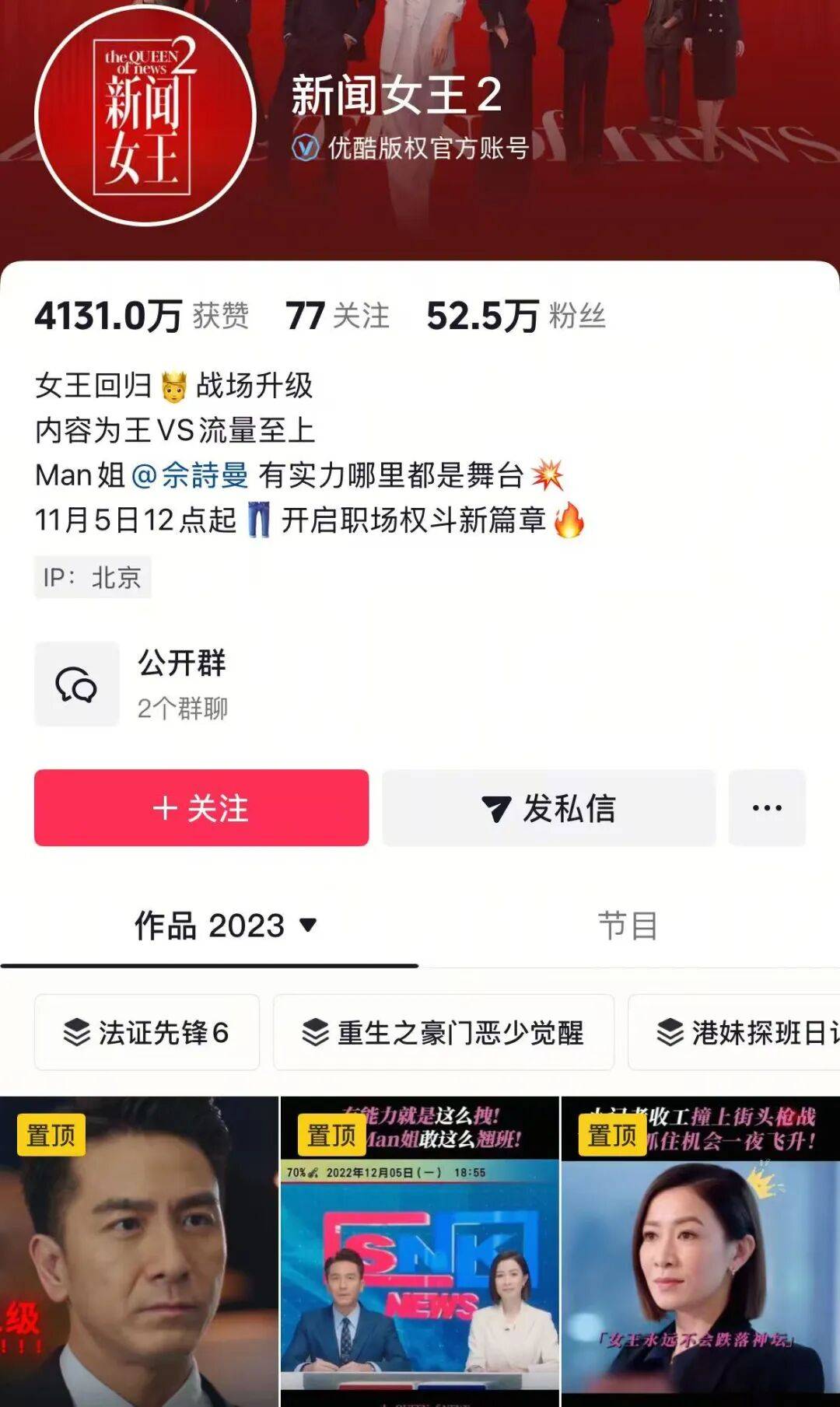Send a private message via 发私信

[548, 807]
